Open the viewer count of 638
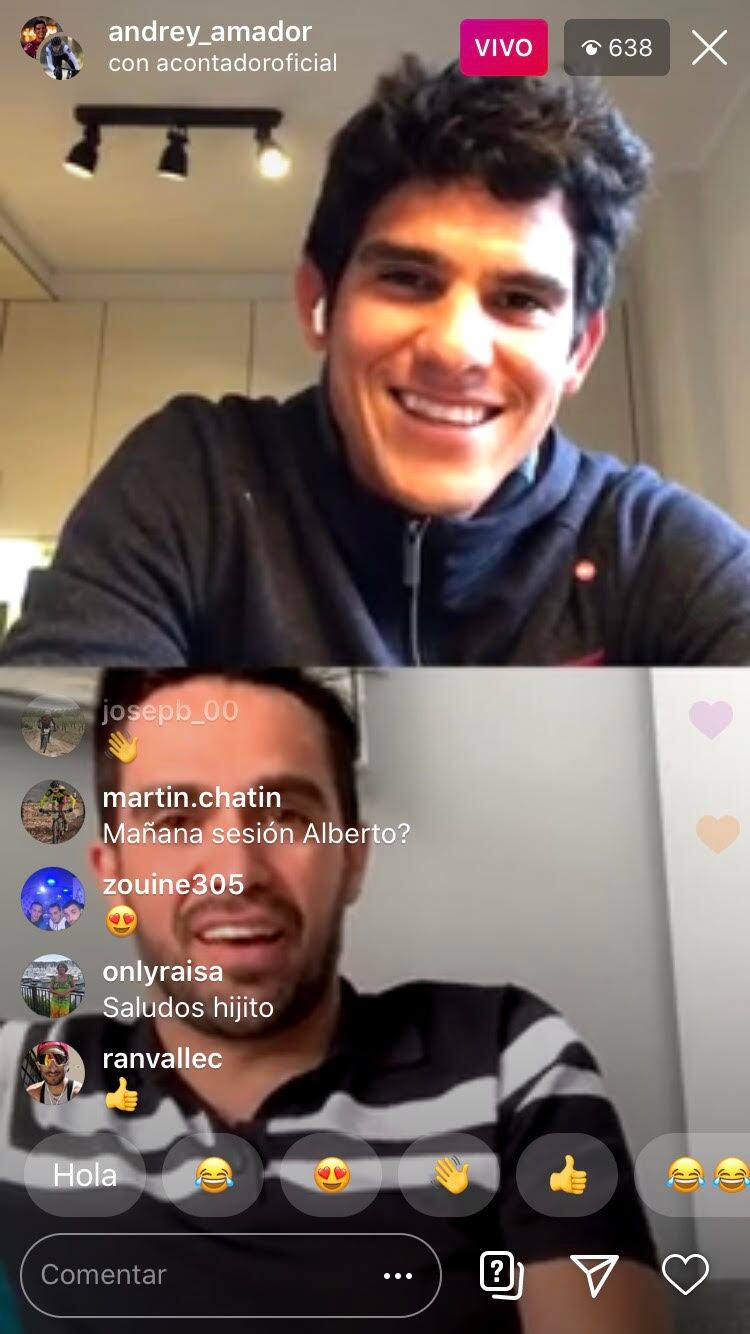The image size is (750, 1334). [616, 47]
